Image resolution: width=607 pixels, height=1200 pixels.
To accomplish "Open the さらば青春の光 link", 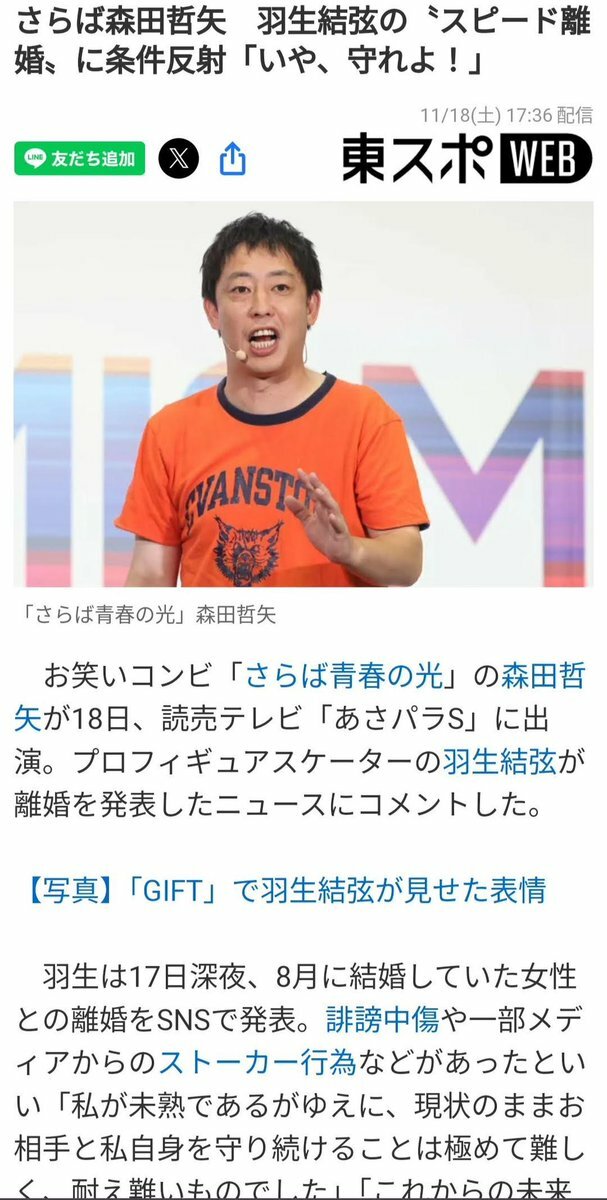I will coord(329,677).
